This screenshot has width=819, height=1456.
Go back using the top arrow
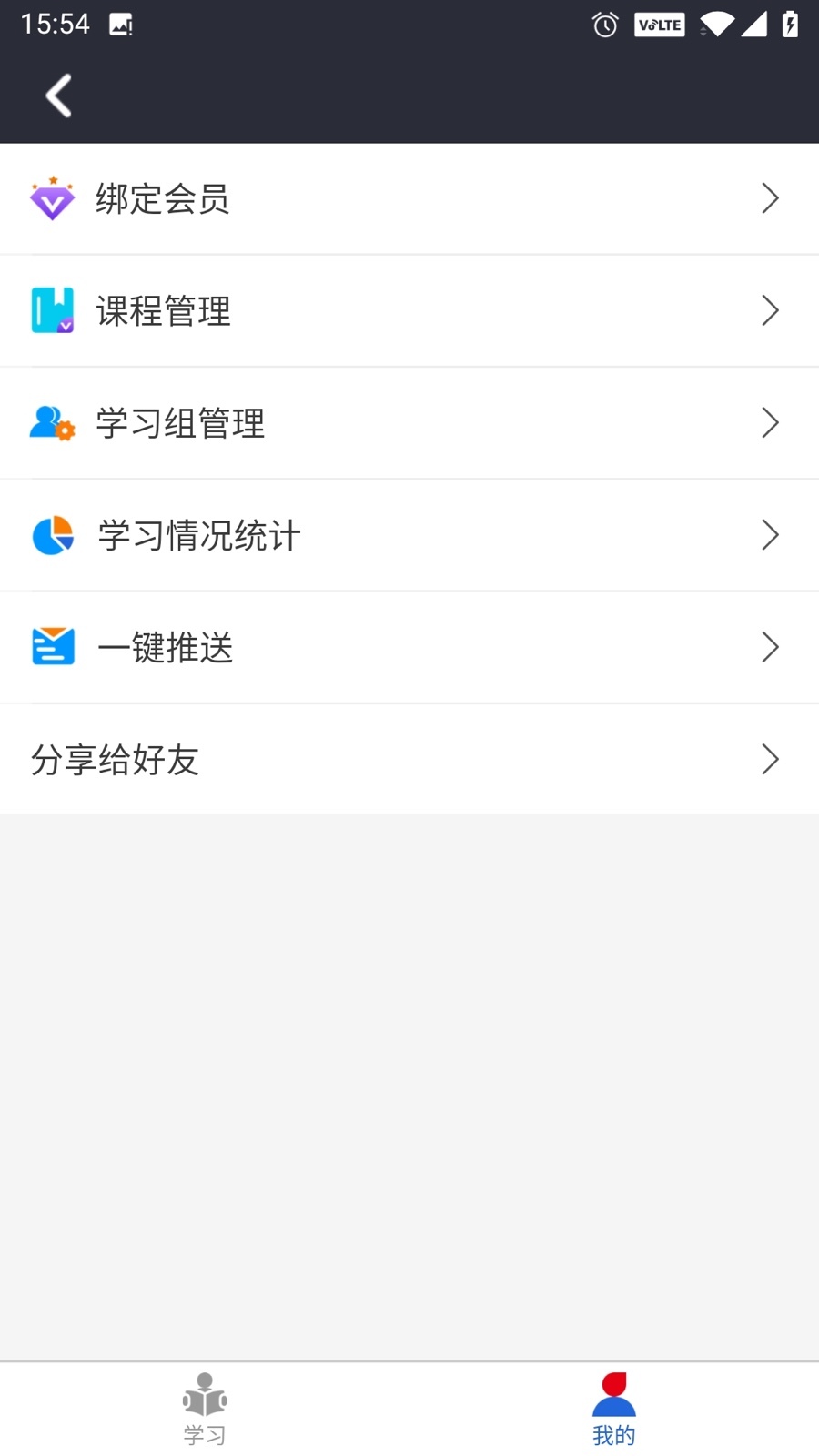59,96
